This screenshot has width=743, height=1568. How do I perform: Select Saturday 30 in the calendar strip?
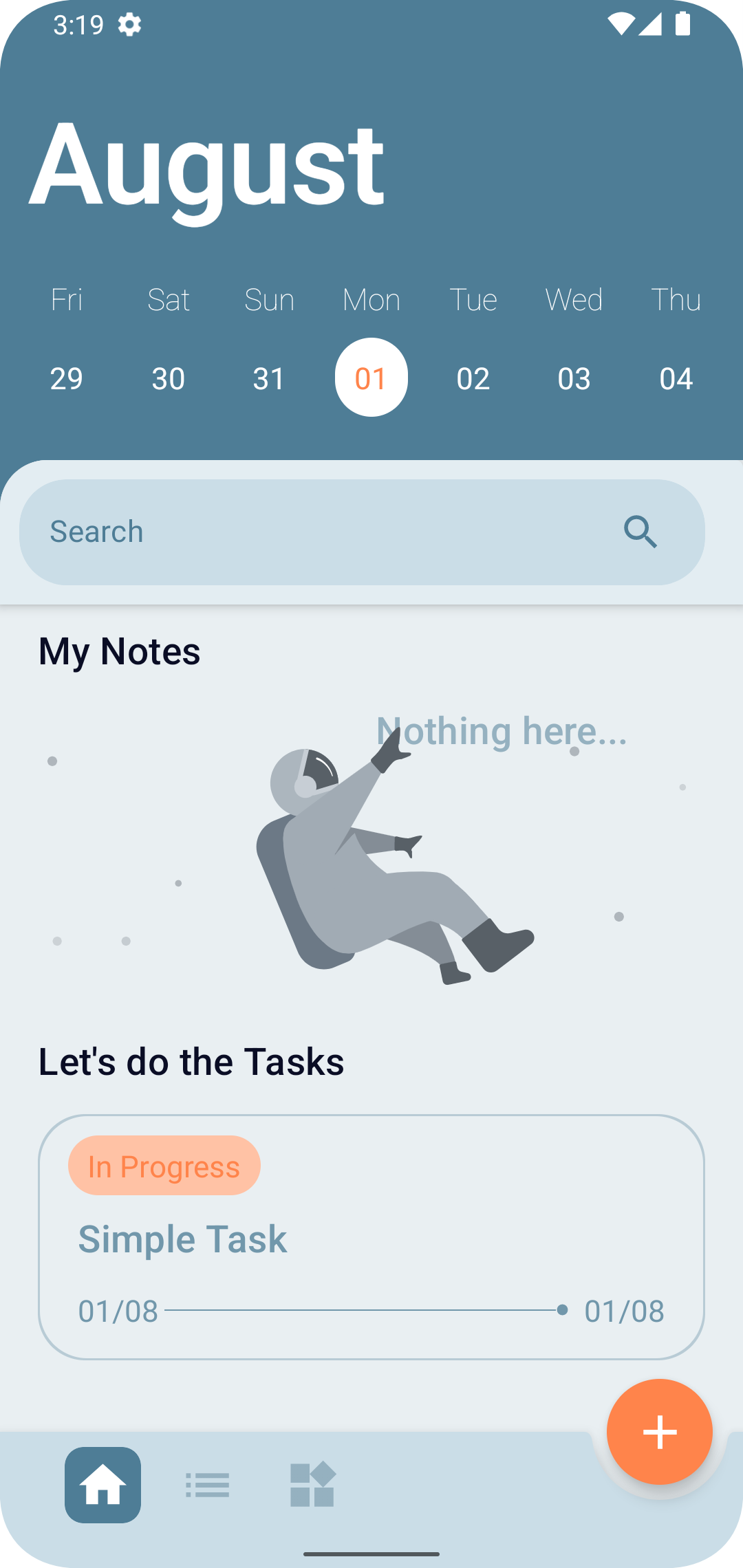click(x=168, y=378)
